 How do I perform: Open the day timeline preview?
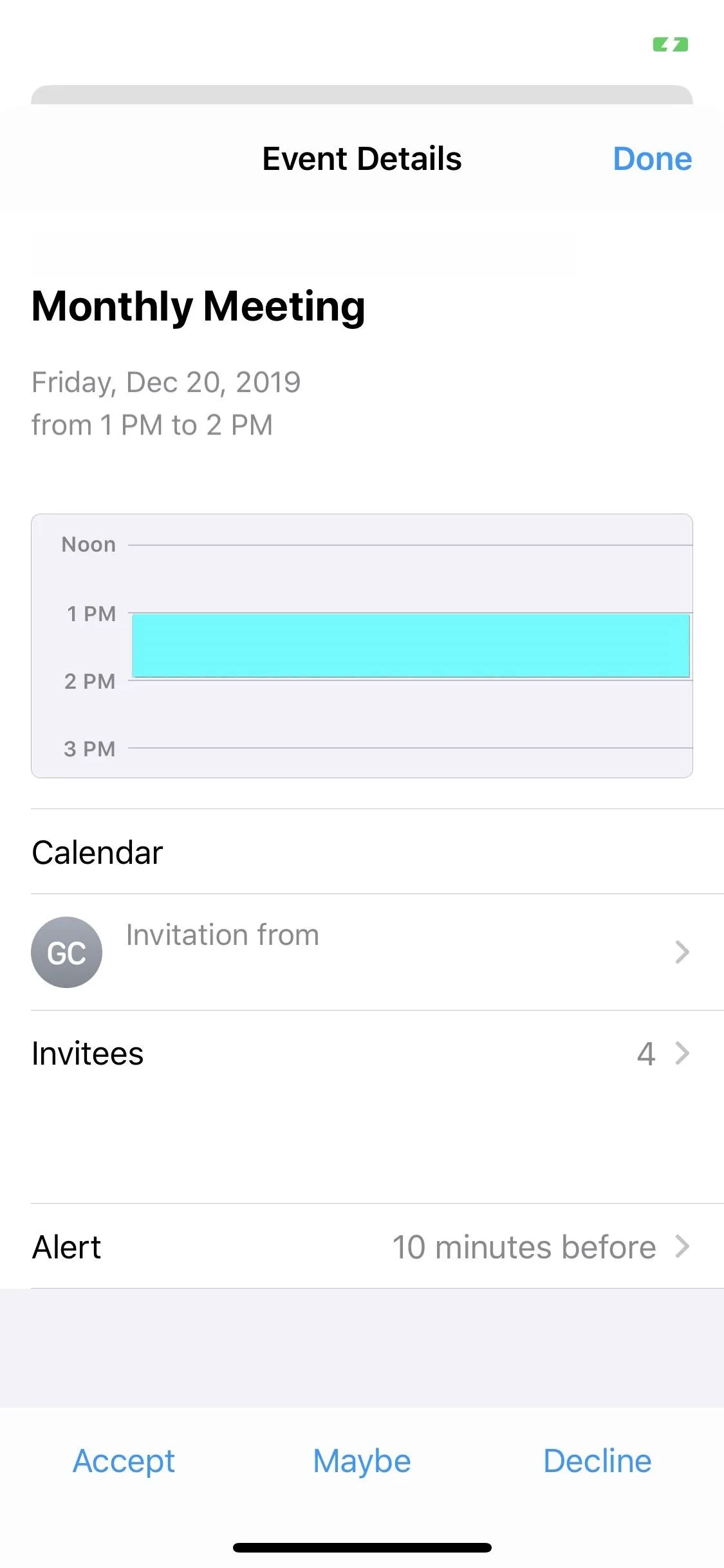[362, 646]
